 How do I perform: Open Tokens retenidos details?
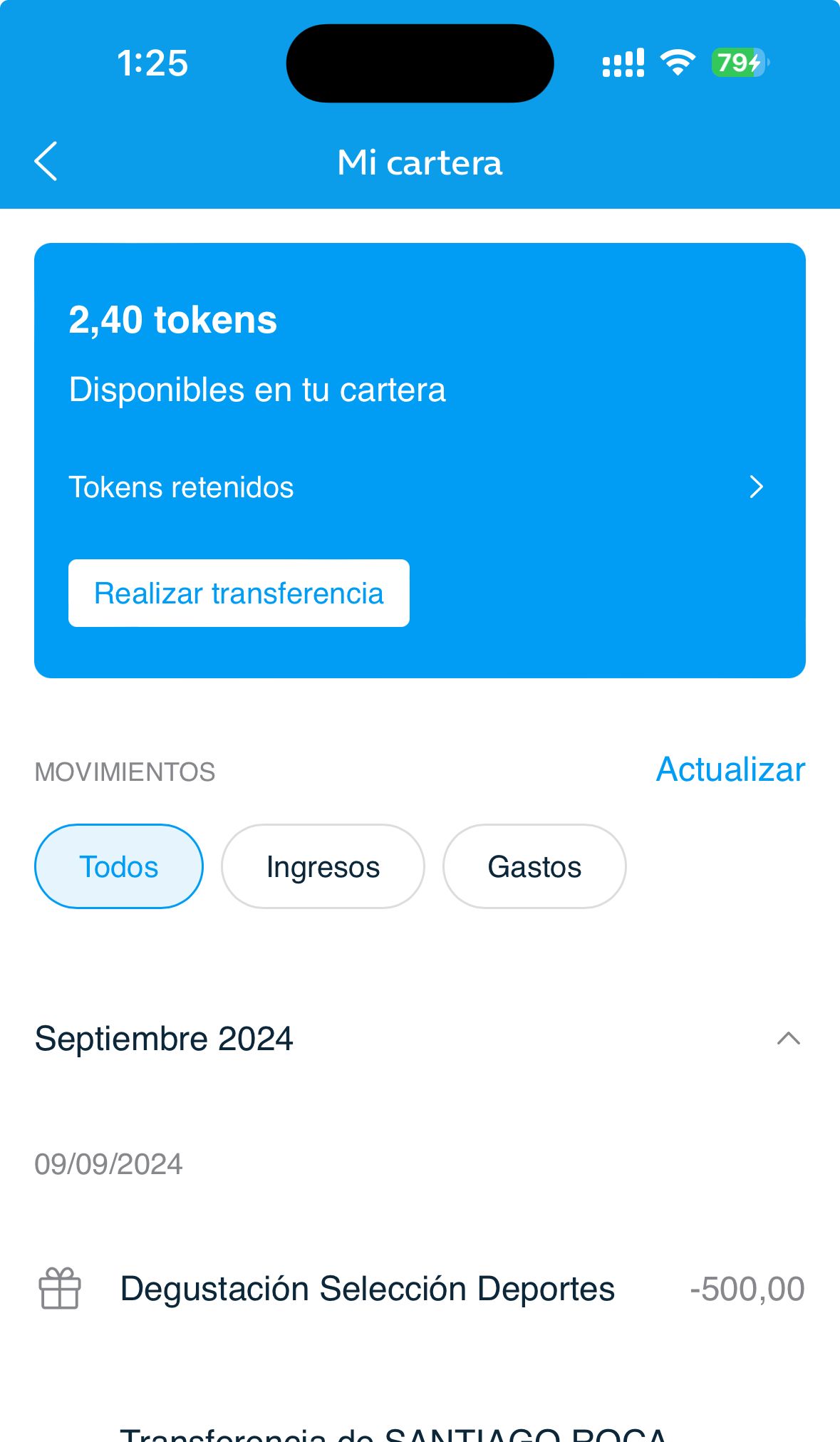click(419, 487)
